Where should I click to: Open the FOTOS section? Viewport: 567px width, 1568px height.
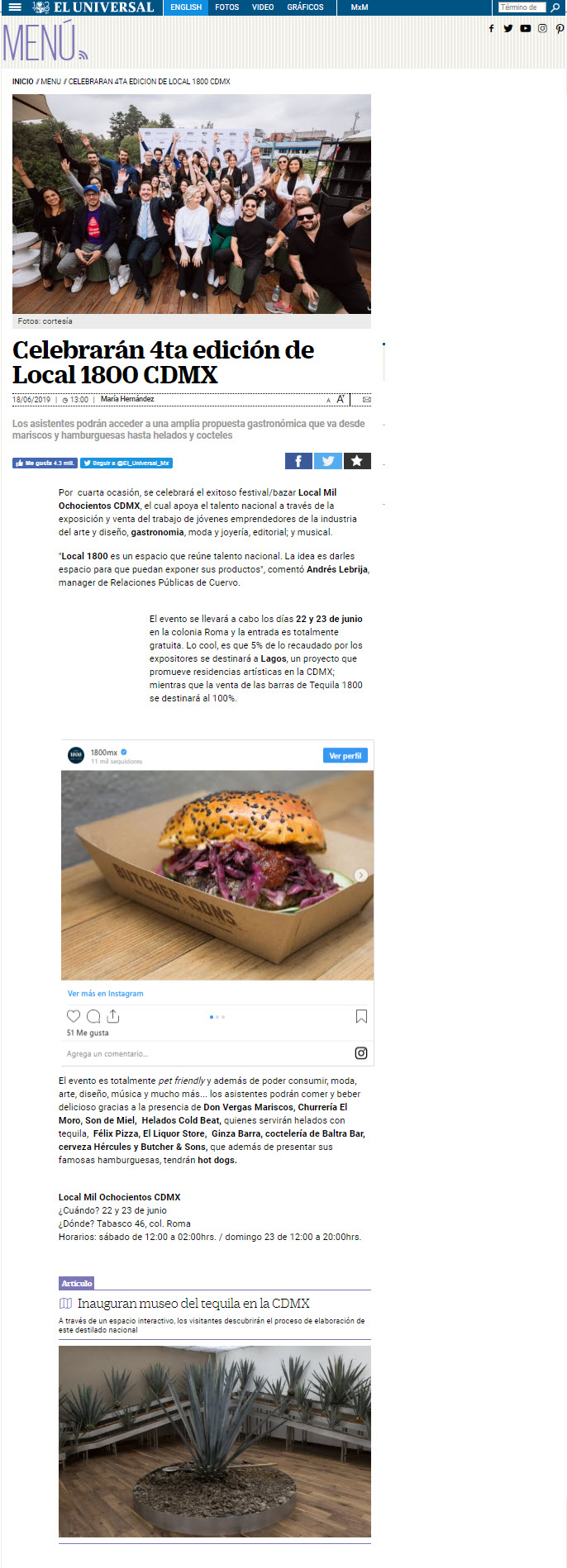(226, 7)
